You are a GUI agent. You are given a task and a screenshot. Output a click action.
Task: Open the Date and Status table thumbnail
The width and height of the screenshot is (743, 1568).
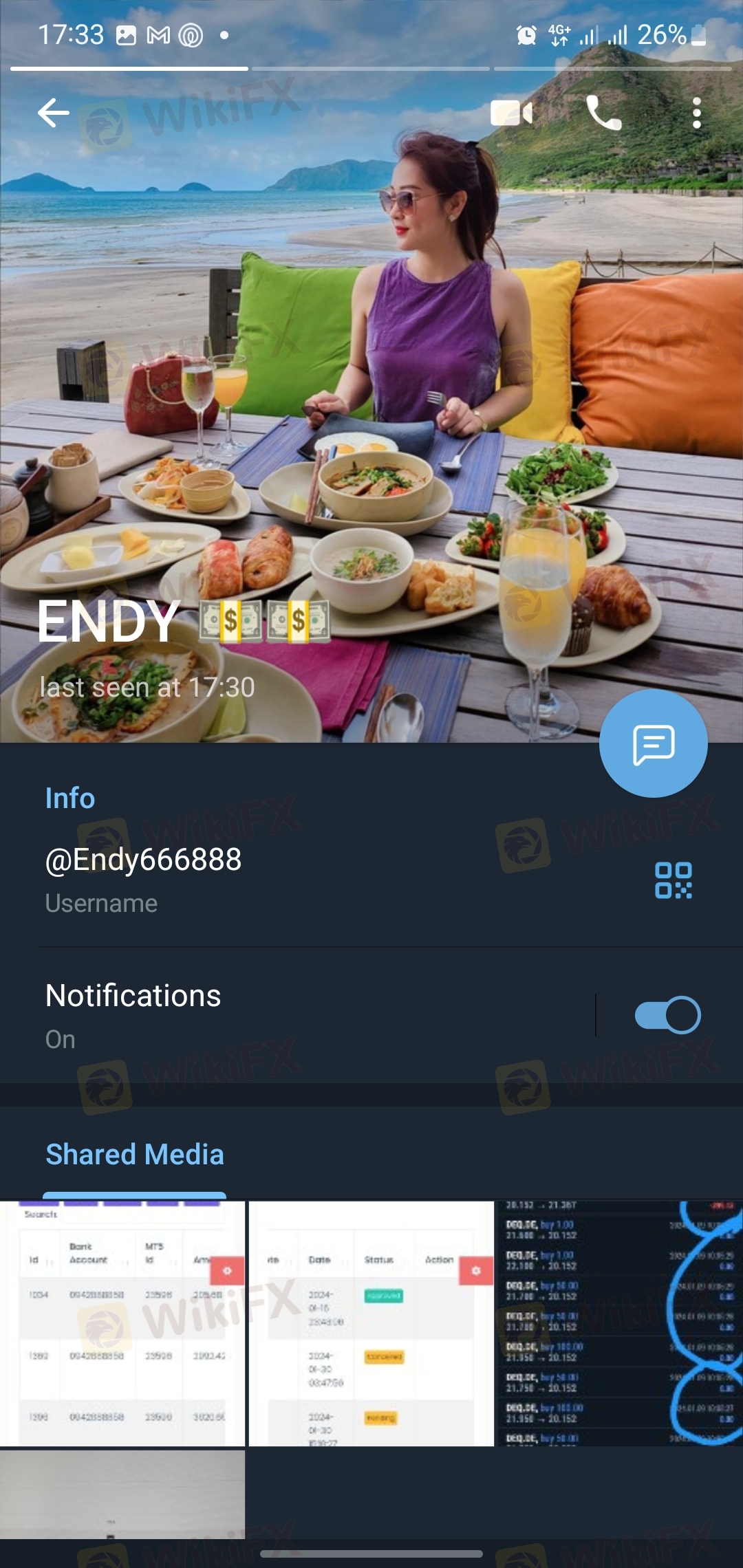pyautogui.click(x=371, y=1323)
